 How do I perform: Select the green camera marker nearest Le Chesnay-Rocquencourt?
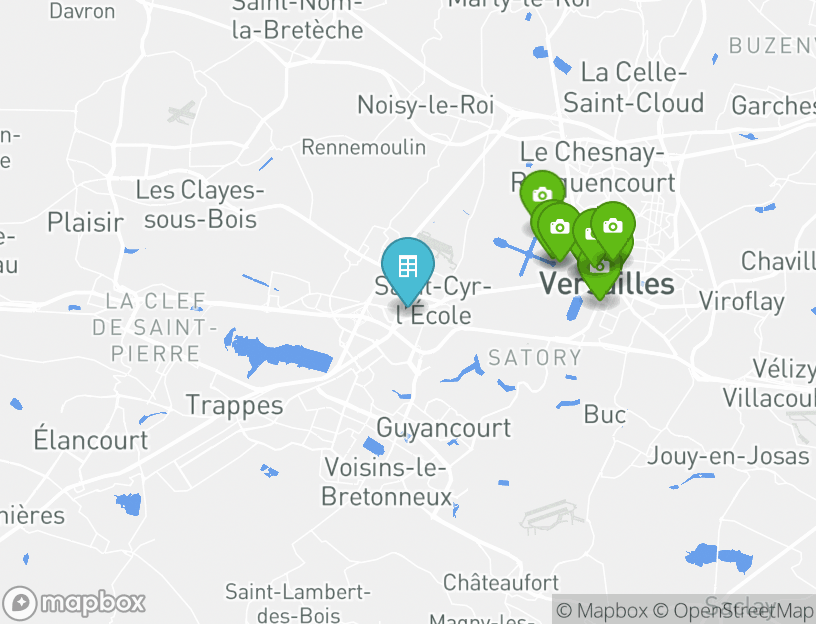click(x=542, y=194)
